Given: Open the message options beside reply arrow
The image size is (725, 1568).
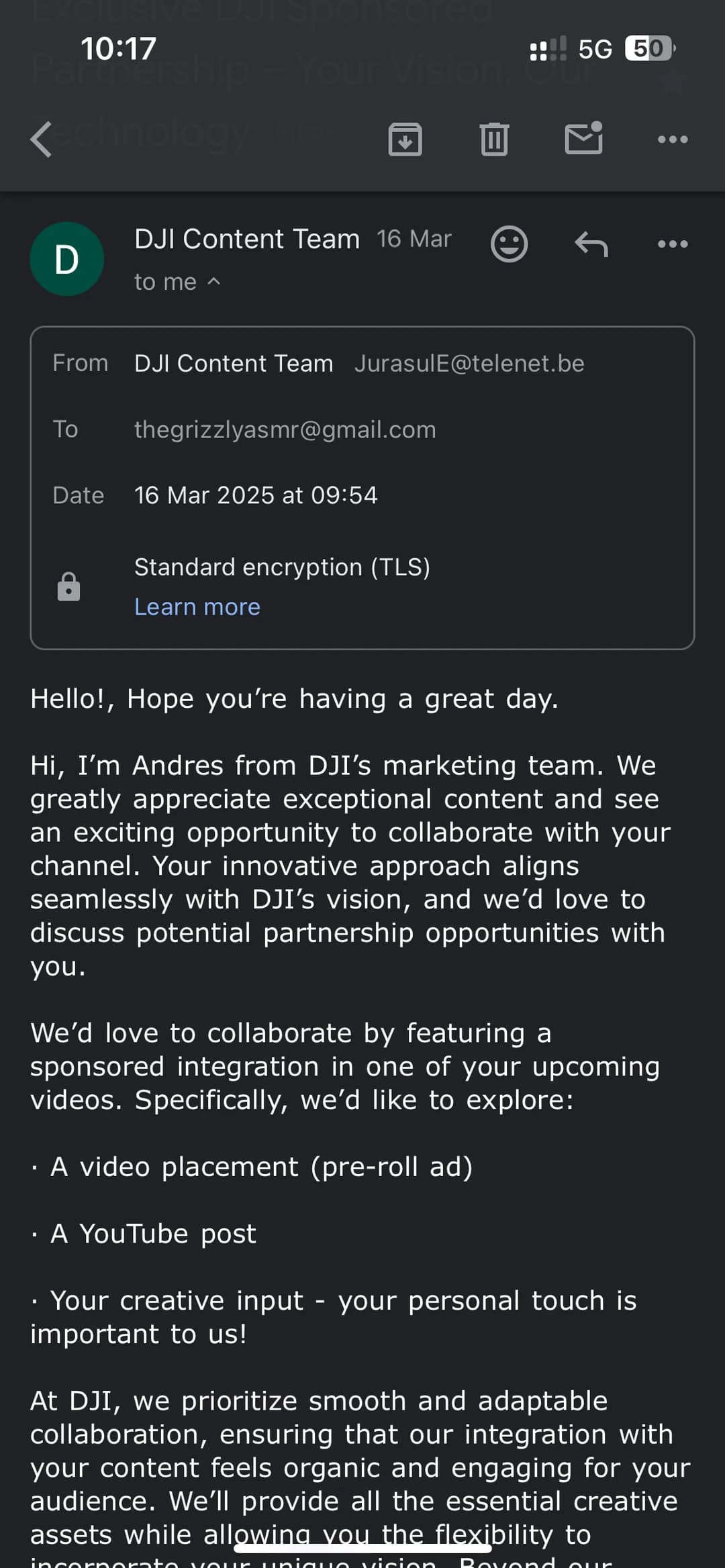Looking at the screenshot, I should click(x=673, y=244).
